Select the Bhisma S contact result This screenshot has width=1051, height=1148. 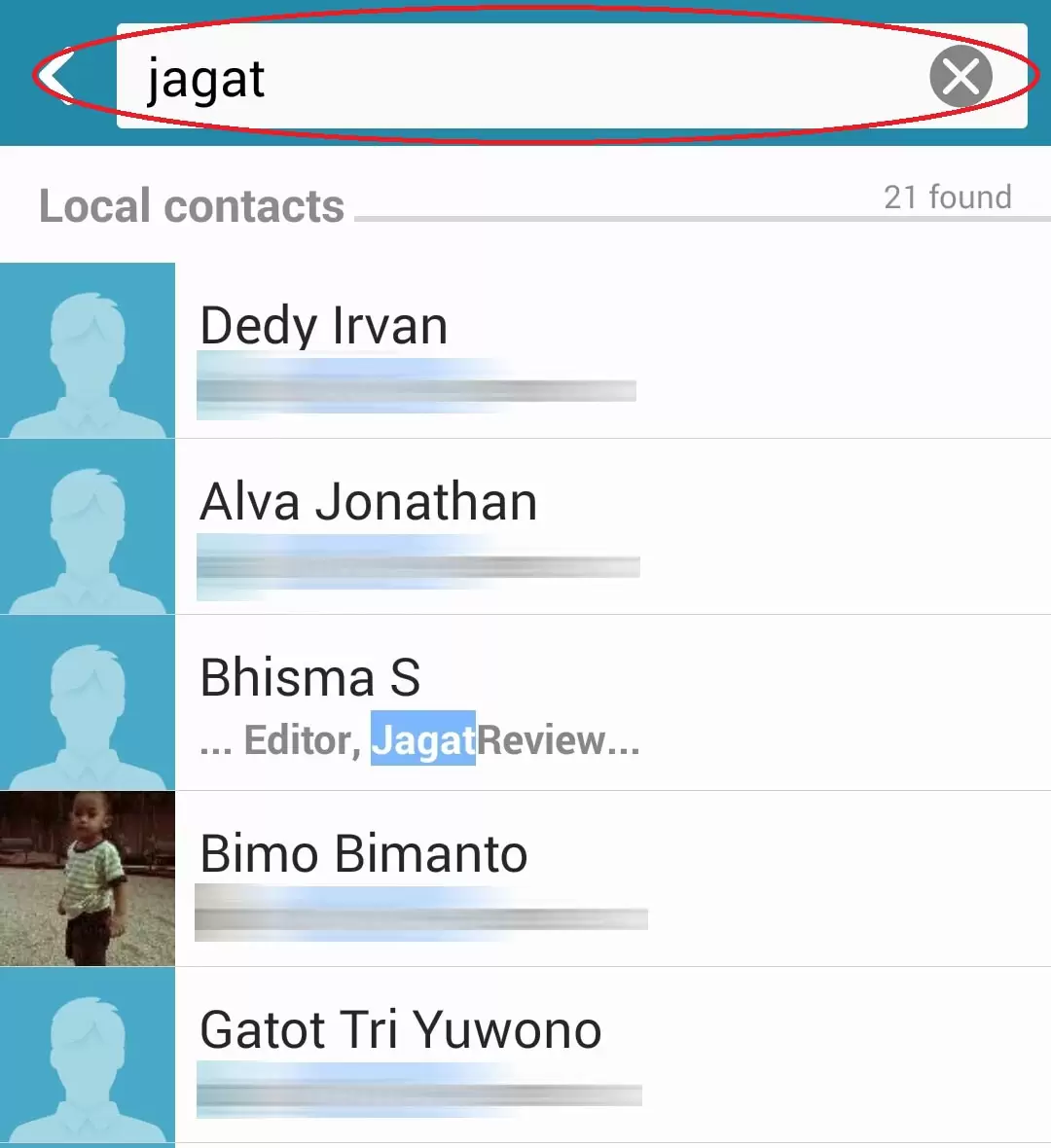pyautogui.click(x=525, y=702)
